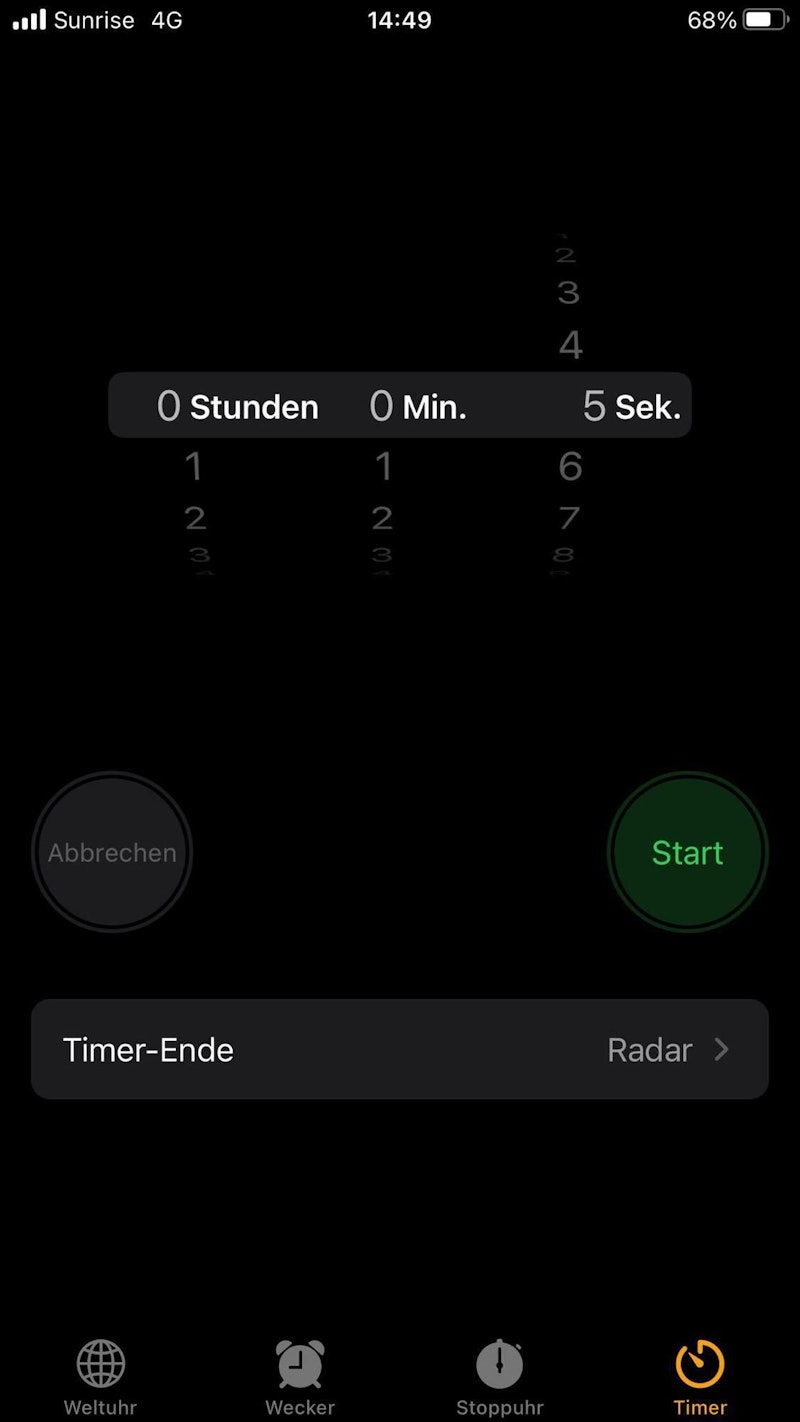Select 7 in the seconds picker
Screen dimensions: 800x1422
coord(569,518)
